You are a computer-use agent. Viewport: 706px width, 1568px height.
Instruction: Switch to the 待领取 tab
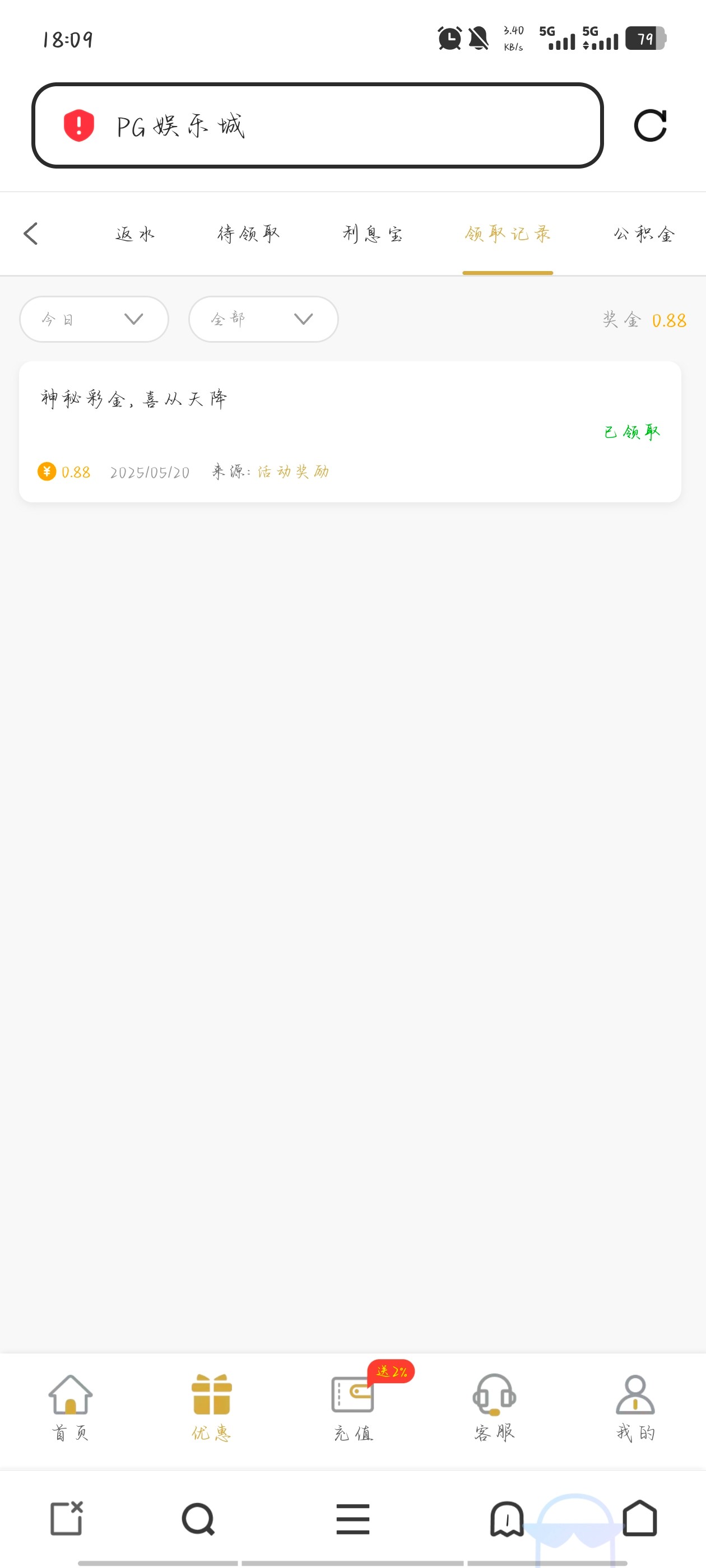[249, 234]
